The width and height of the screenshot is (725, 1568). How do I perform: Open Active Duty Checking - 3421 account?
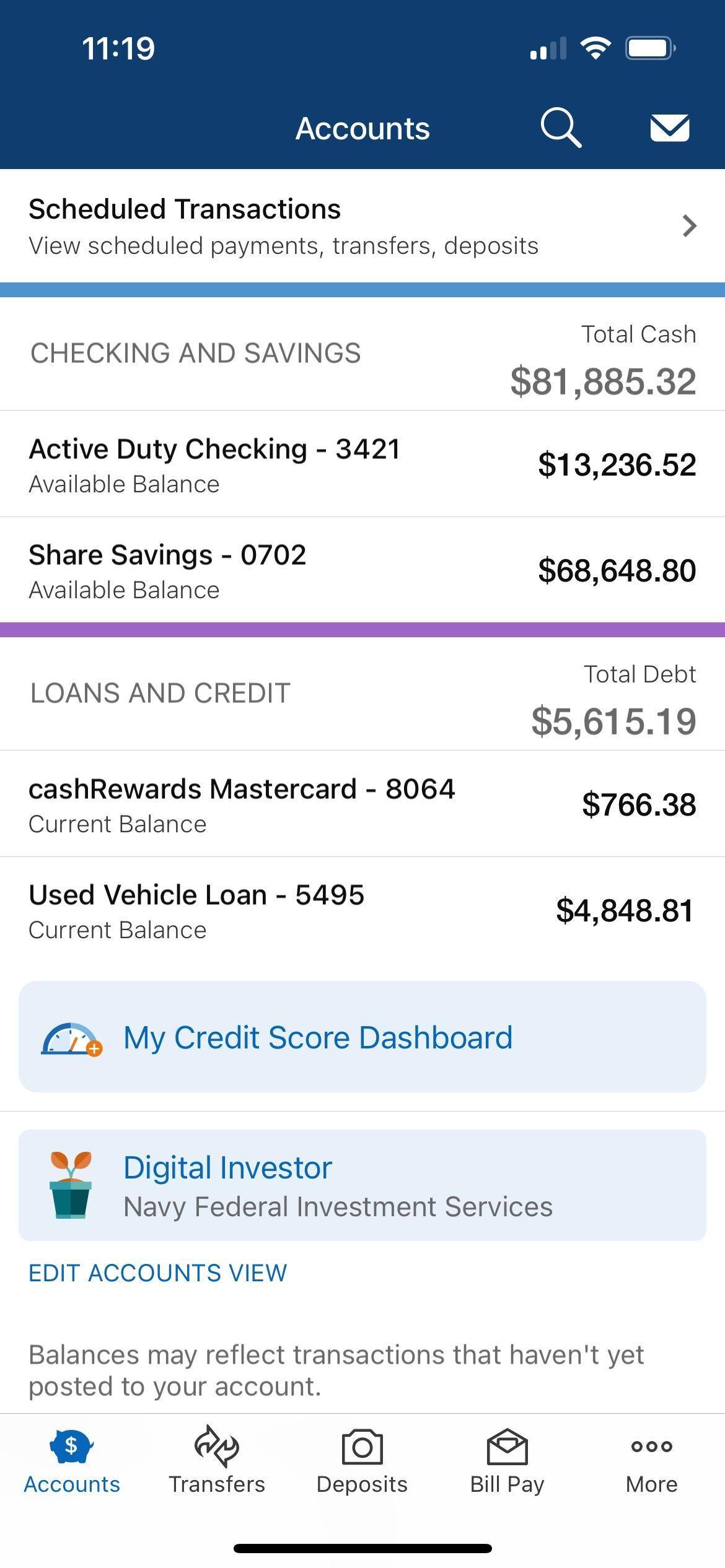click(362, 464)
